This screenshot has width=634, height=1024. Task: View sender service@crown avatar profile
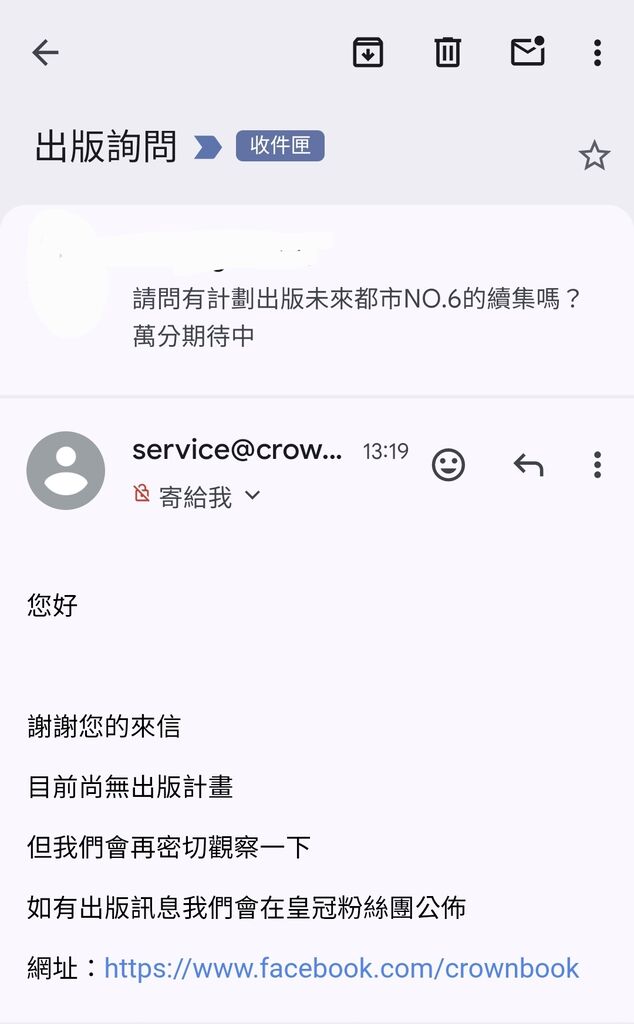coord(66,471)
